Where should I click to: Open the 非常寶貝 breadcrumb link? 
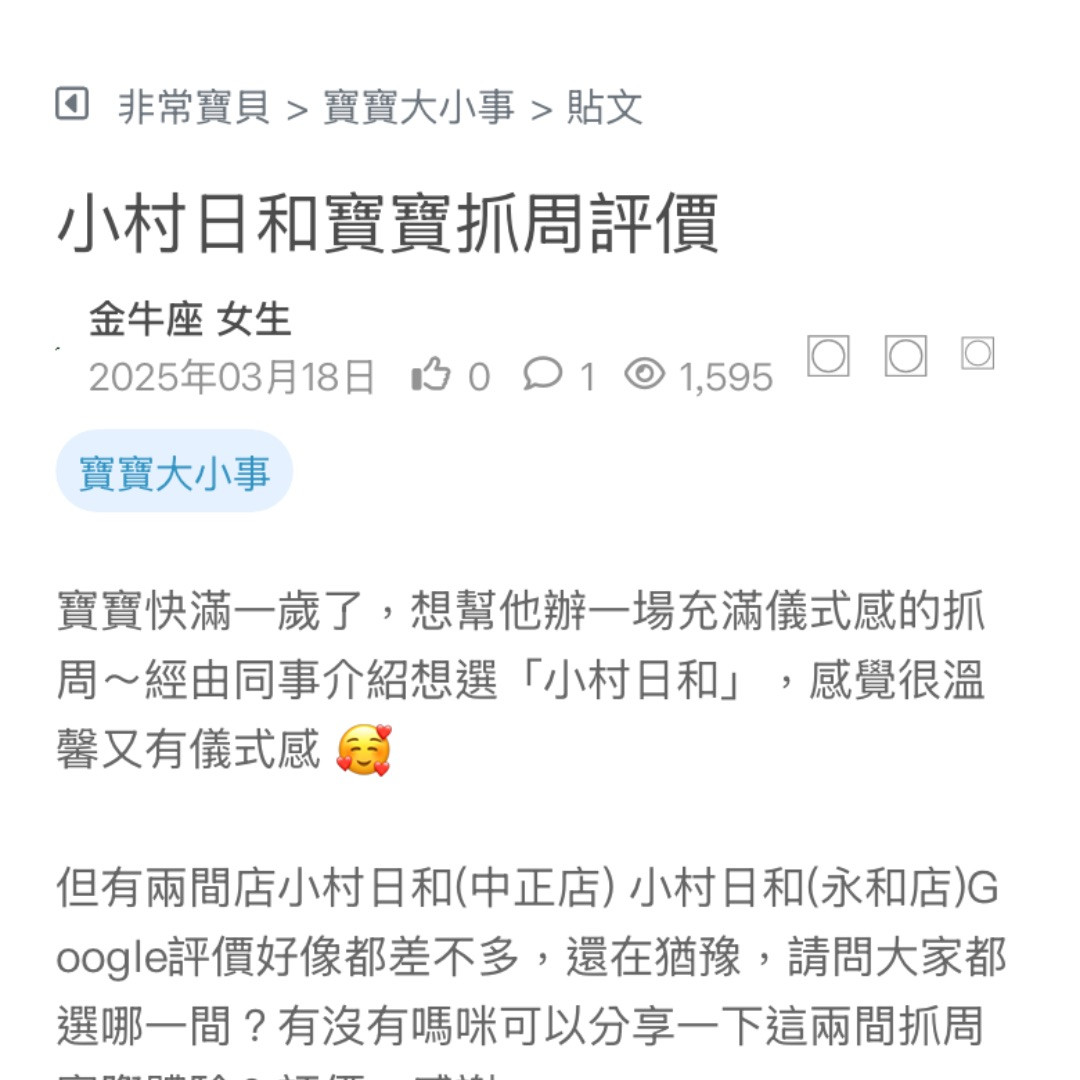194,107
